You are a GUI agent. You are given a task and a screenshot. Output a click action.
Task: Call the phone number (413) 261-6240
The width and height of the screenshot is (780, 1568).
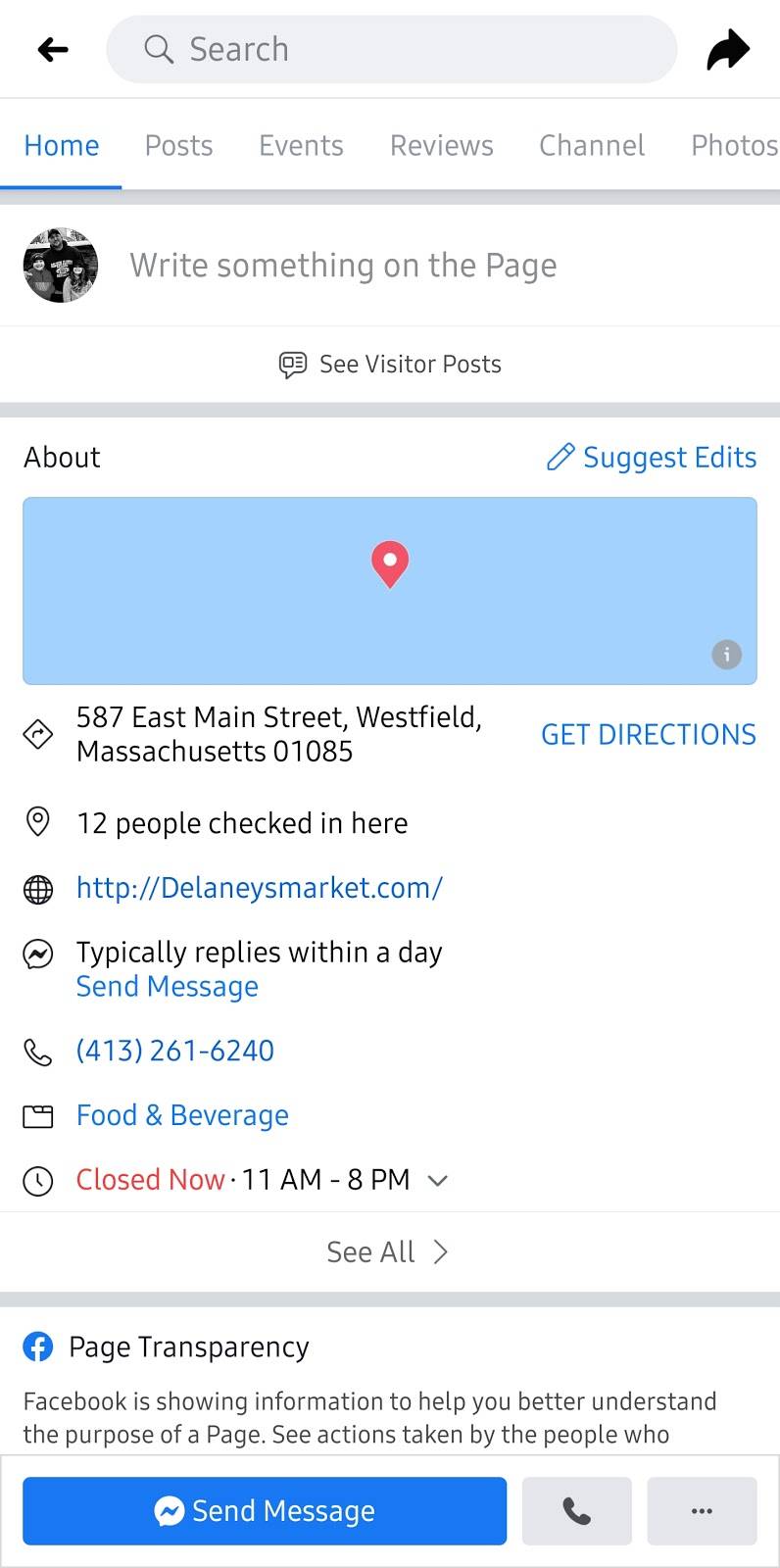point(175,1051)
